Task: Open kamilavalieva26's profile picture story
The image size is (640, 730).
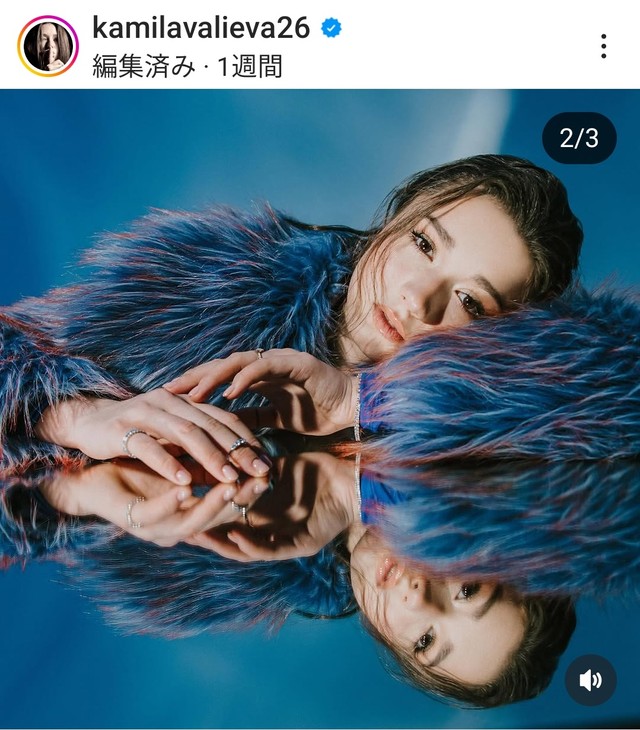Action: pyautogui.click(x=47, y=46)
